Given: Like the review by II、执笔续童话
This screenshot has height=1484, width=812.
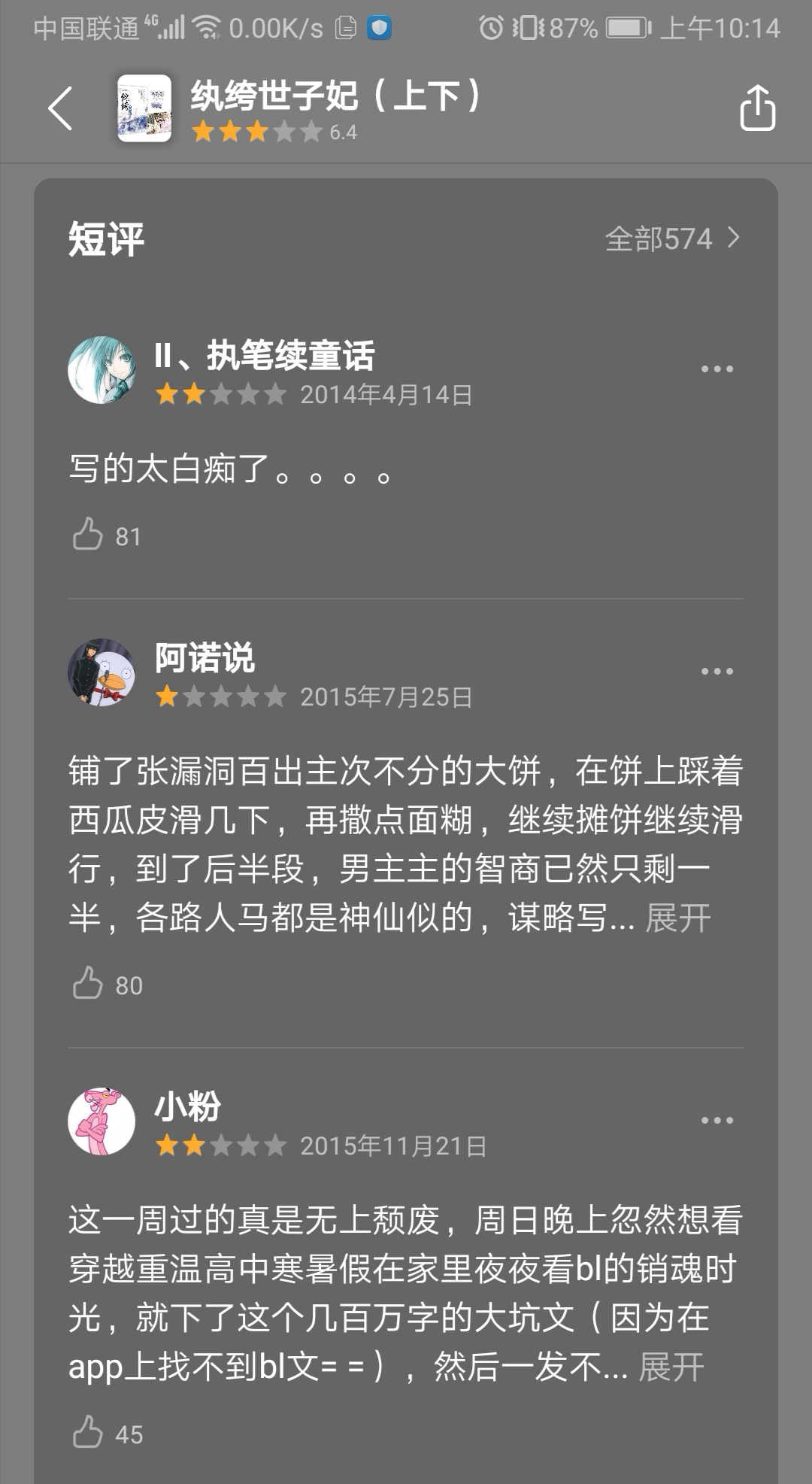Looking at the screenshot, I should pyautogui.click(x=89, y=534).
